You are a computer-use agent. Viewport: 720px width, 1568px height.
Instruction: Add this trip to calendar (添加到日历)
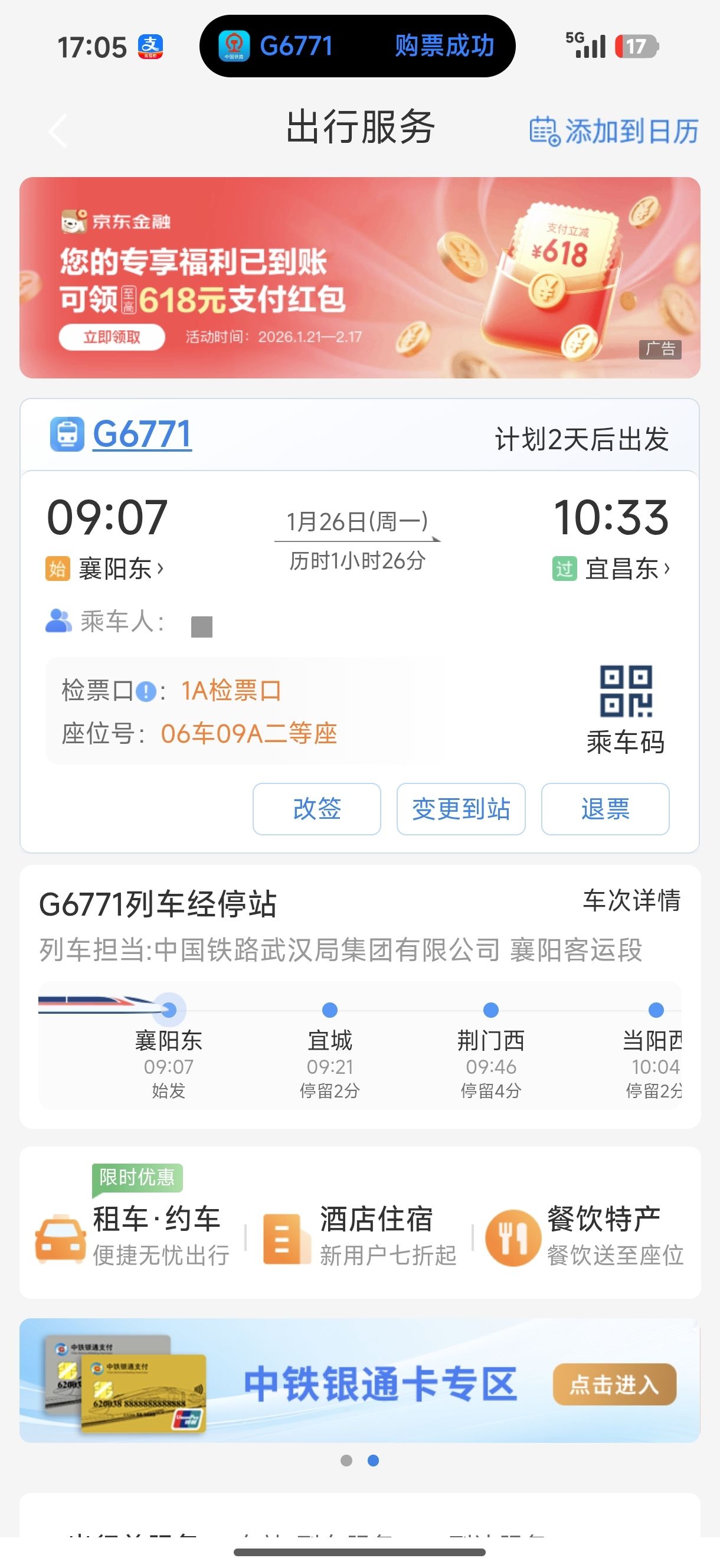(614, 132)
